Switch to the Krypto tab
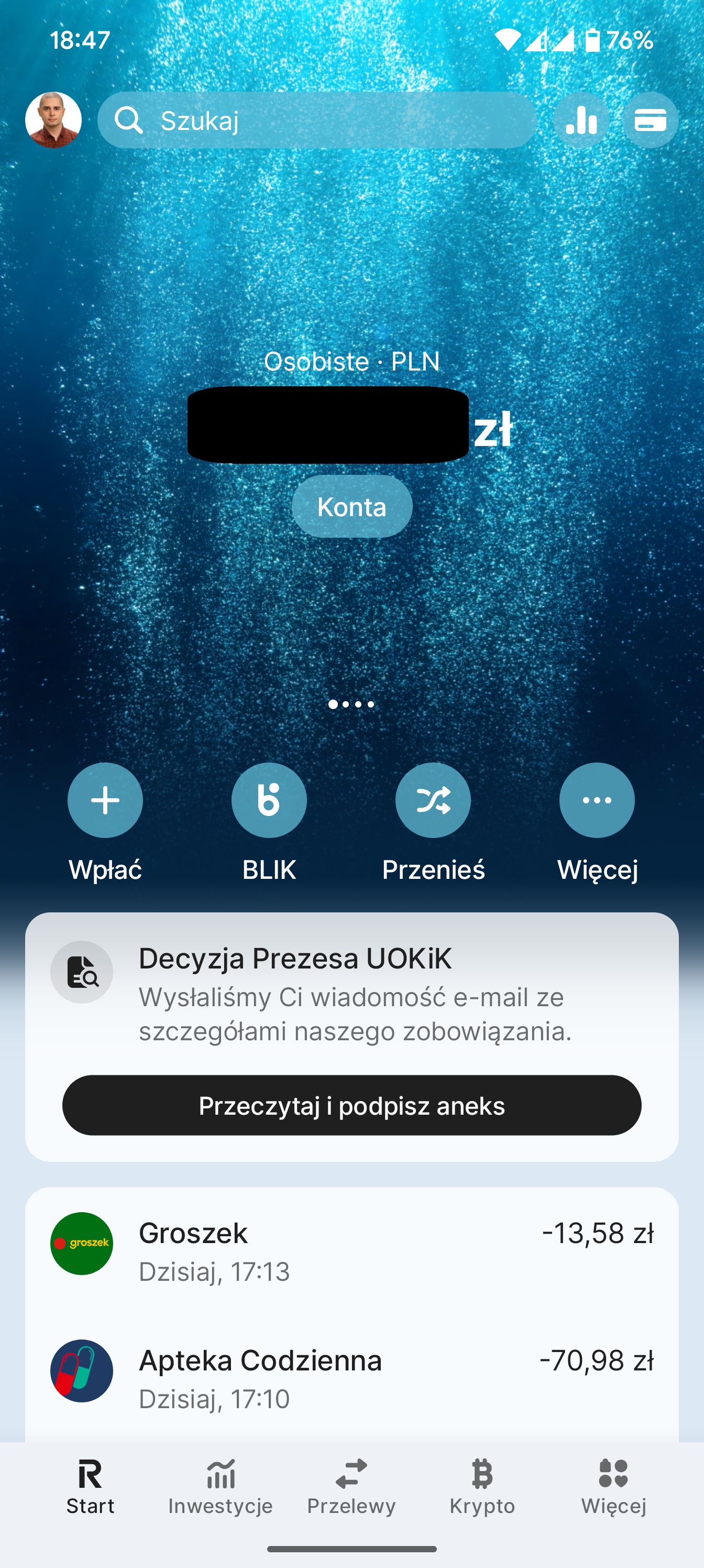 click(482, 1486)
